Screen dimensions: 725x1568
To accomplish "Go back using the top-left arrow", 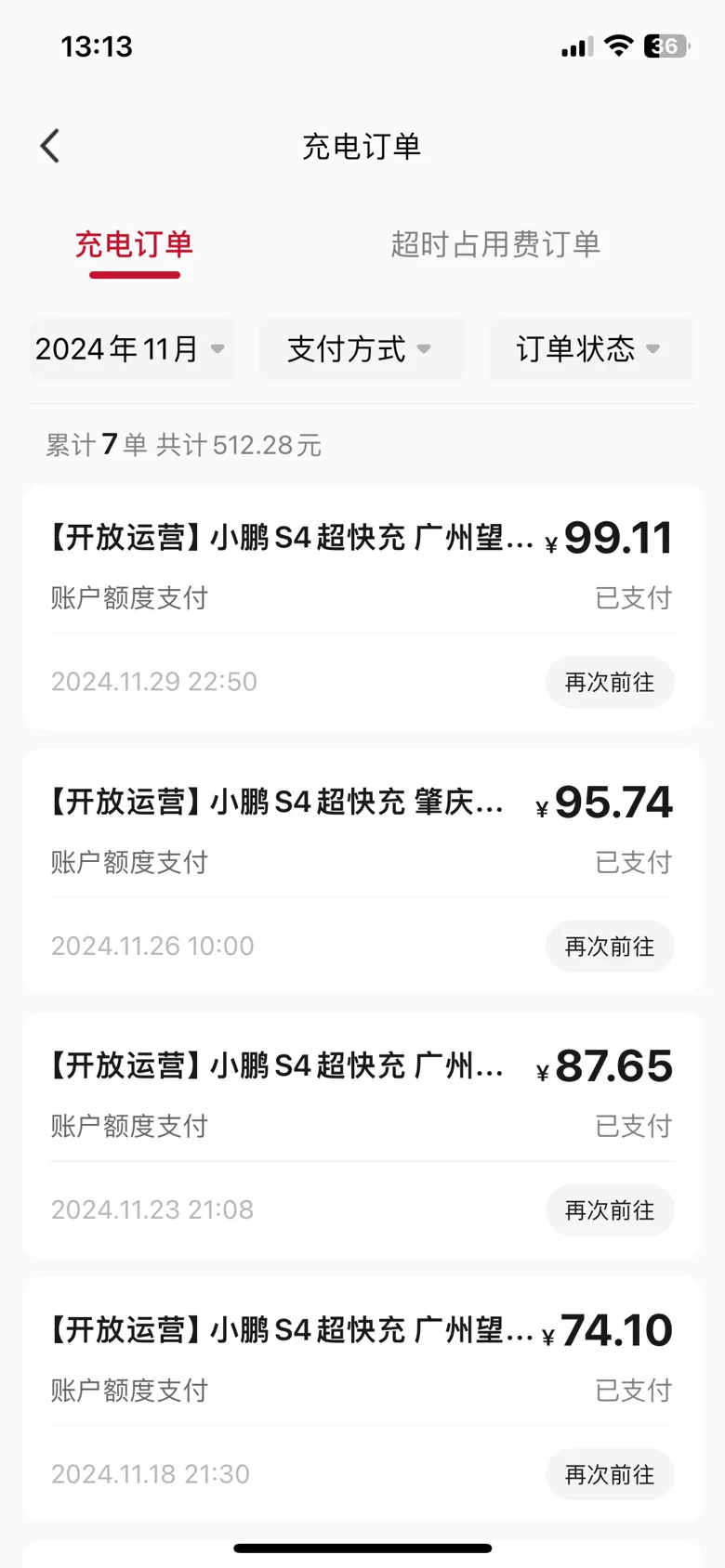I will [50, 146].
